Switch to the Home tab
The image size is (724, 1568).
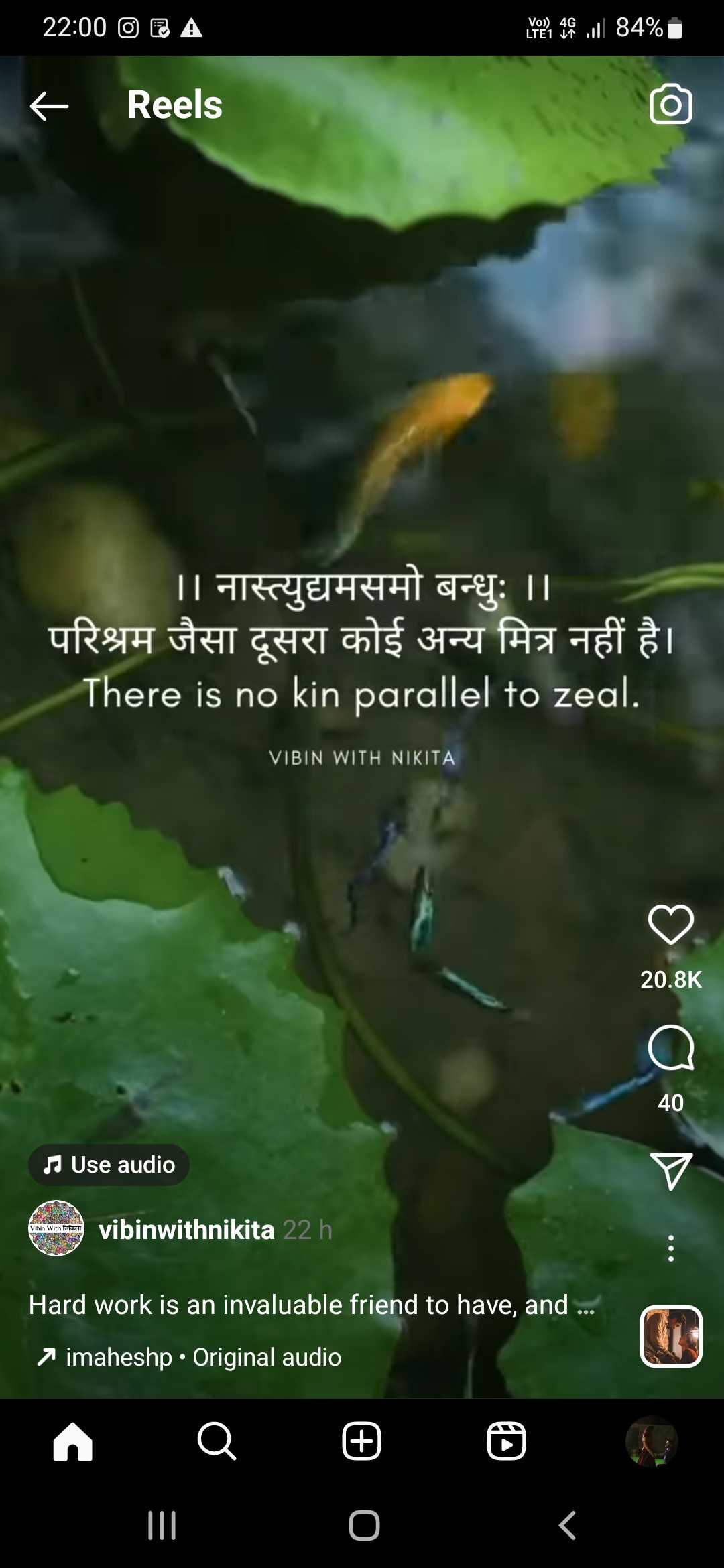[72, 1441]
